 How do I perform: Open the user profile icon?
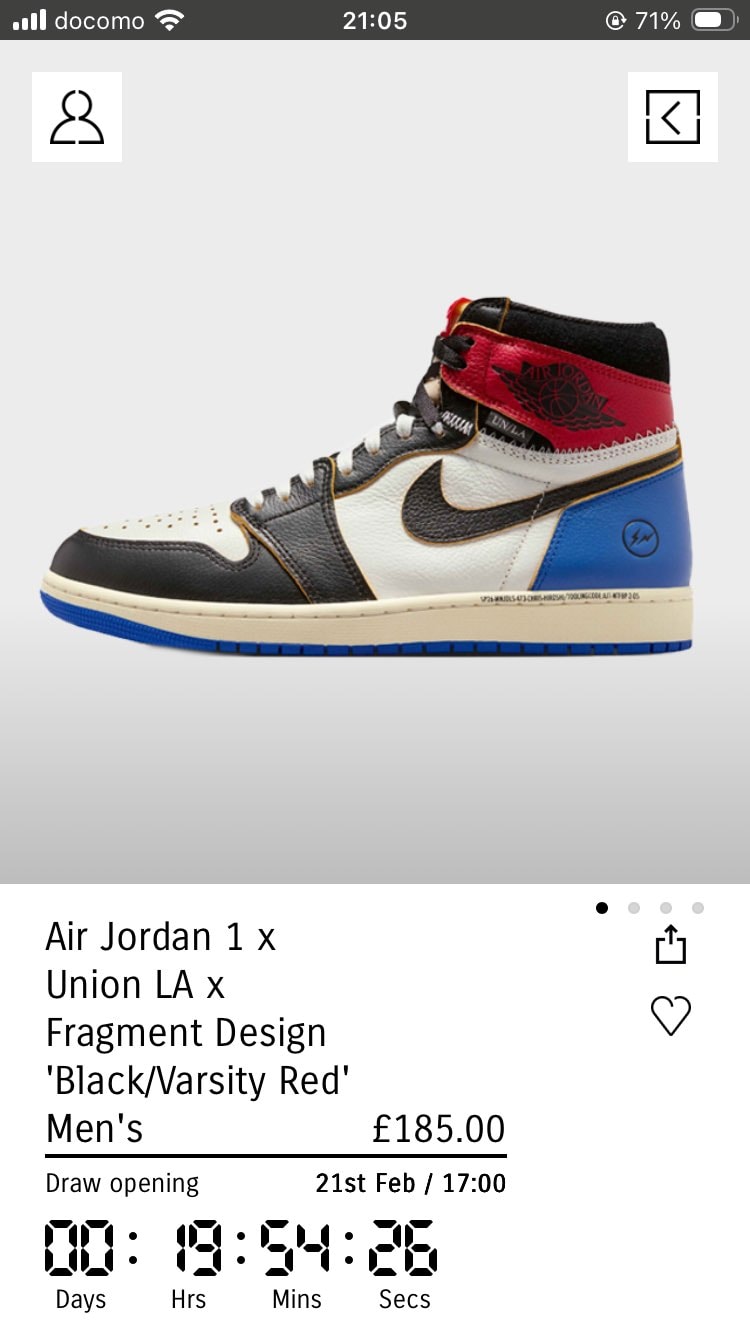(x=77, y=117)
